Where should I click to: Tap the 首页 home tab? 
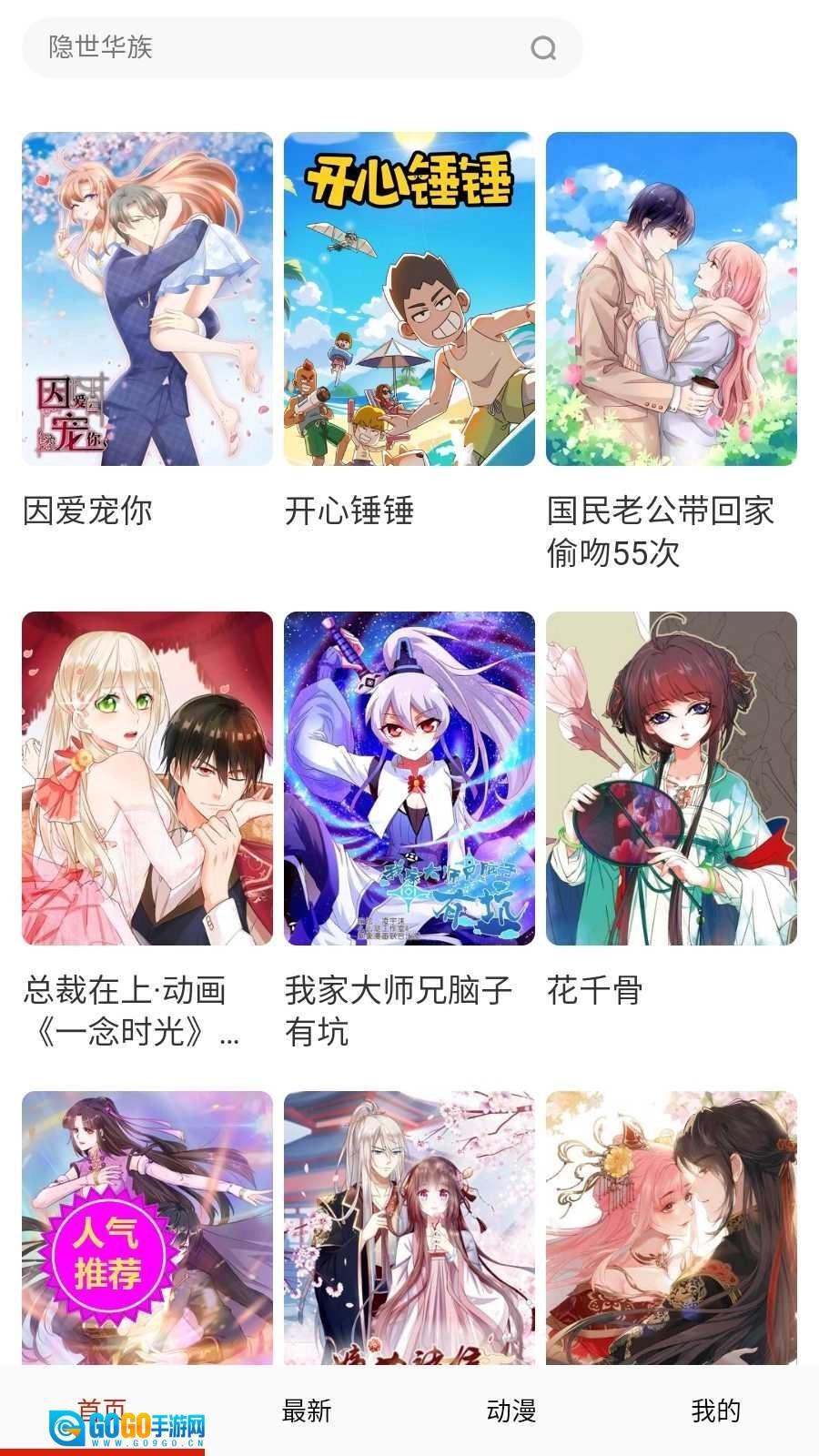coord(103,1410)
